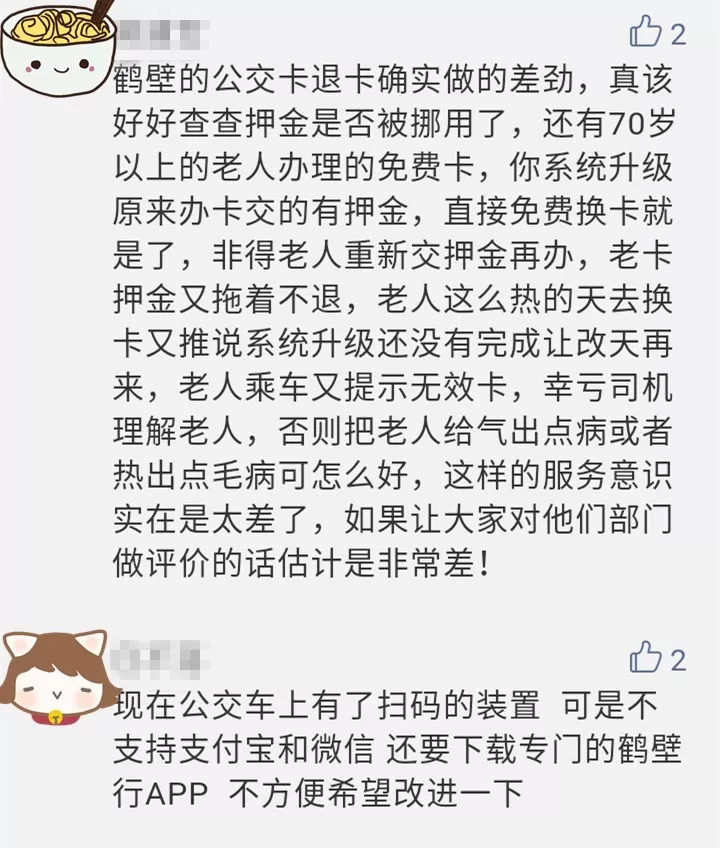720x848 pixels.
Task: Open the cat girl avatar's profile
Action: point(55,675)
